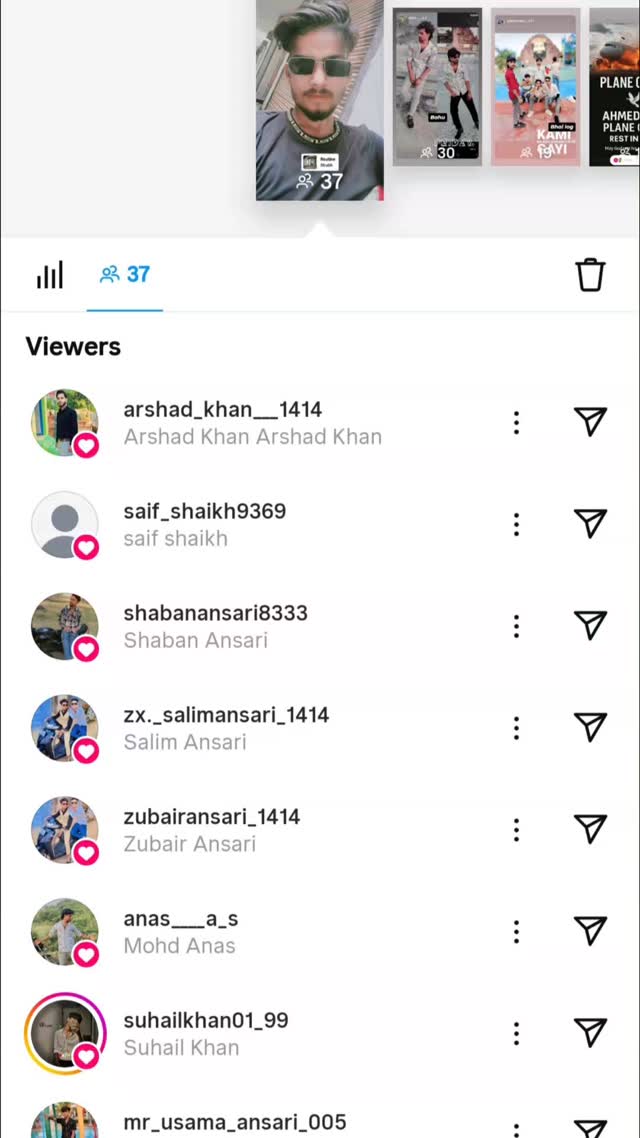Send a message to suhailkhan01_99
This screenshot has width=640, height=1138.
(590, 1034)
